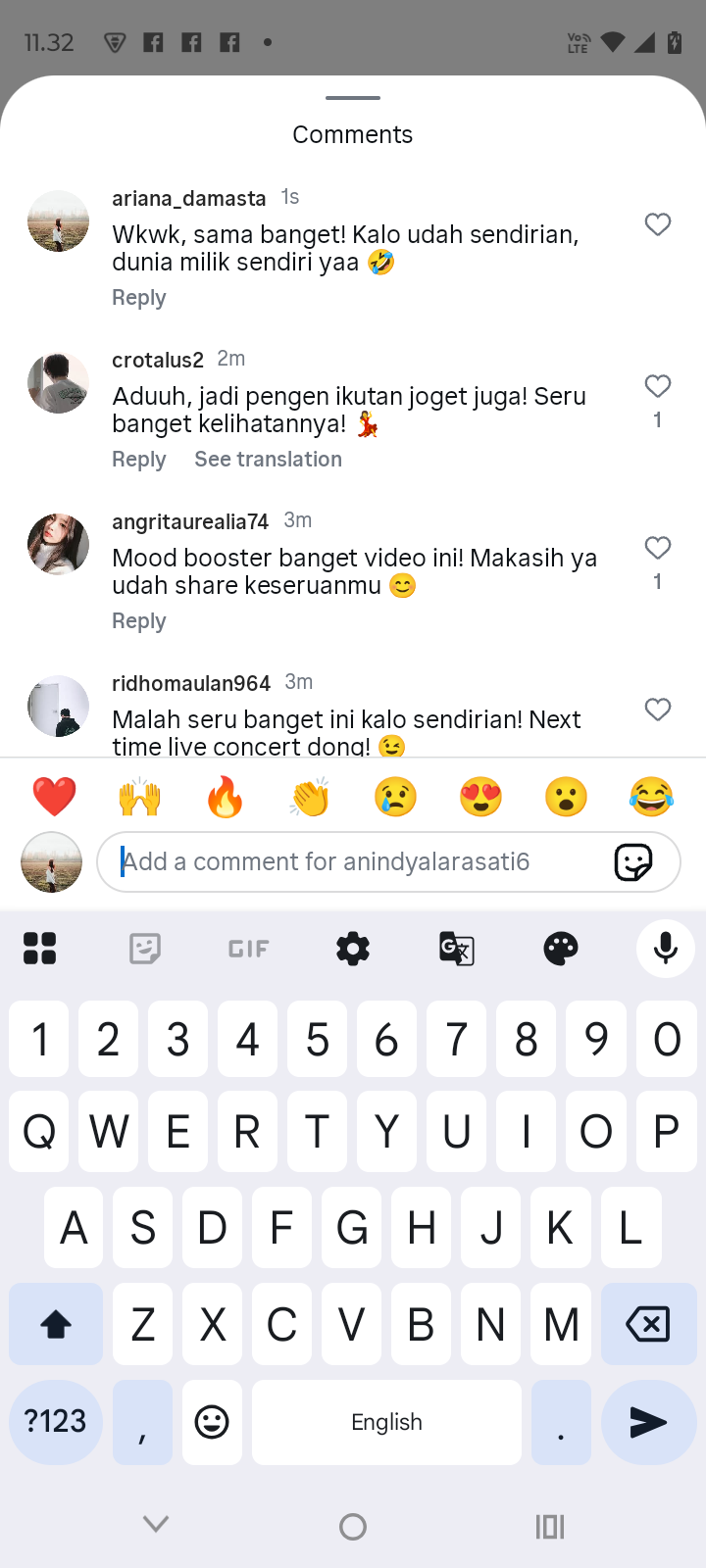Insert the red heart emoji
706x1568 pixels.
[55, 797]
